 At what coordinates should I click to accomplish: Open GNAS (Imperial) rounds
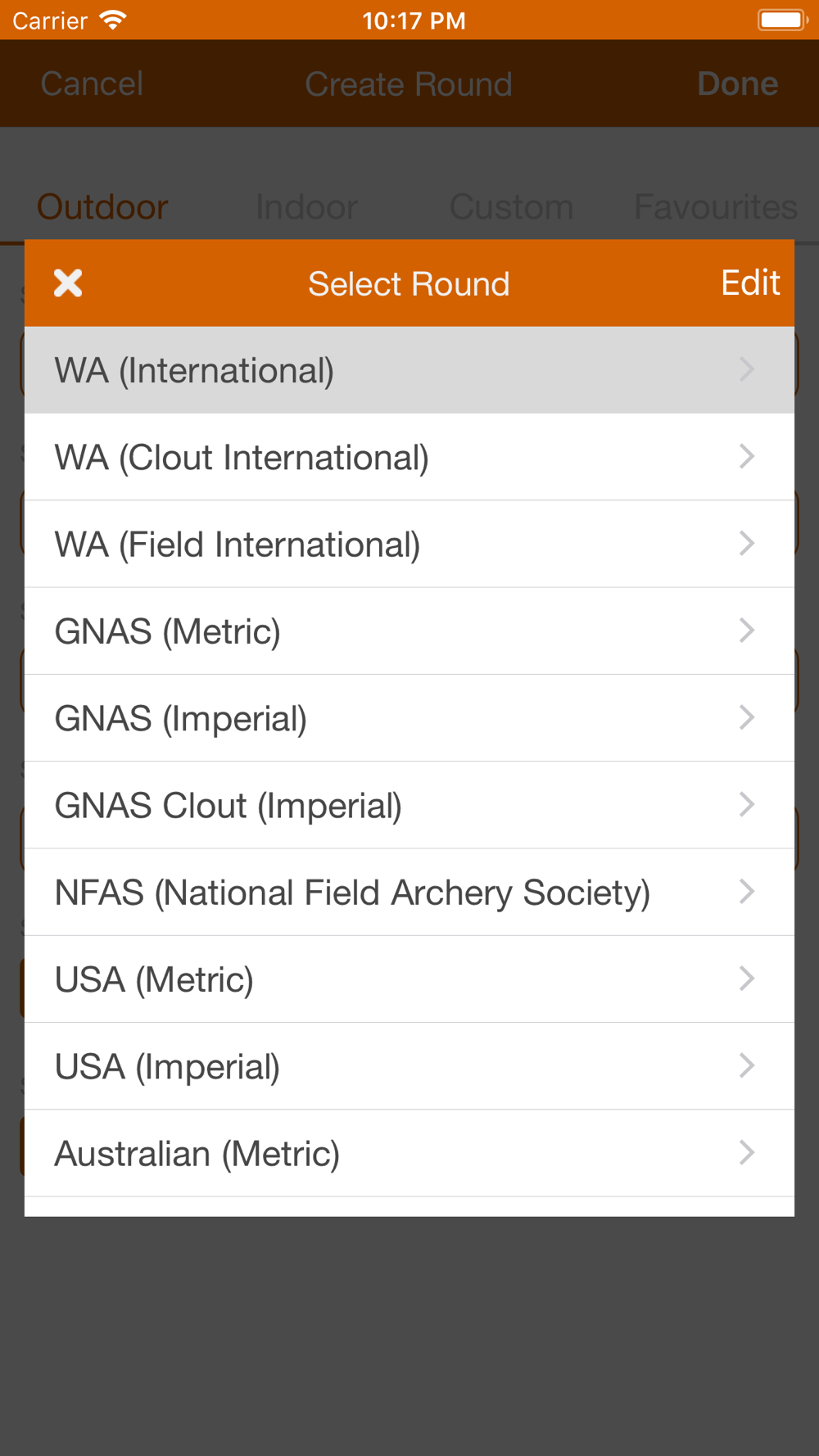[x=409, y=718]
